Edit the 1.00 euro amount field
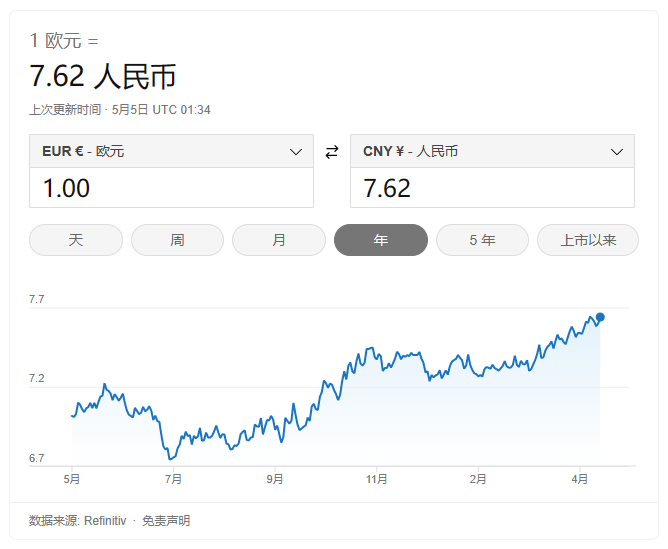 point(171,188)
